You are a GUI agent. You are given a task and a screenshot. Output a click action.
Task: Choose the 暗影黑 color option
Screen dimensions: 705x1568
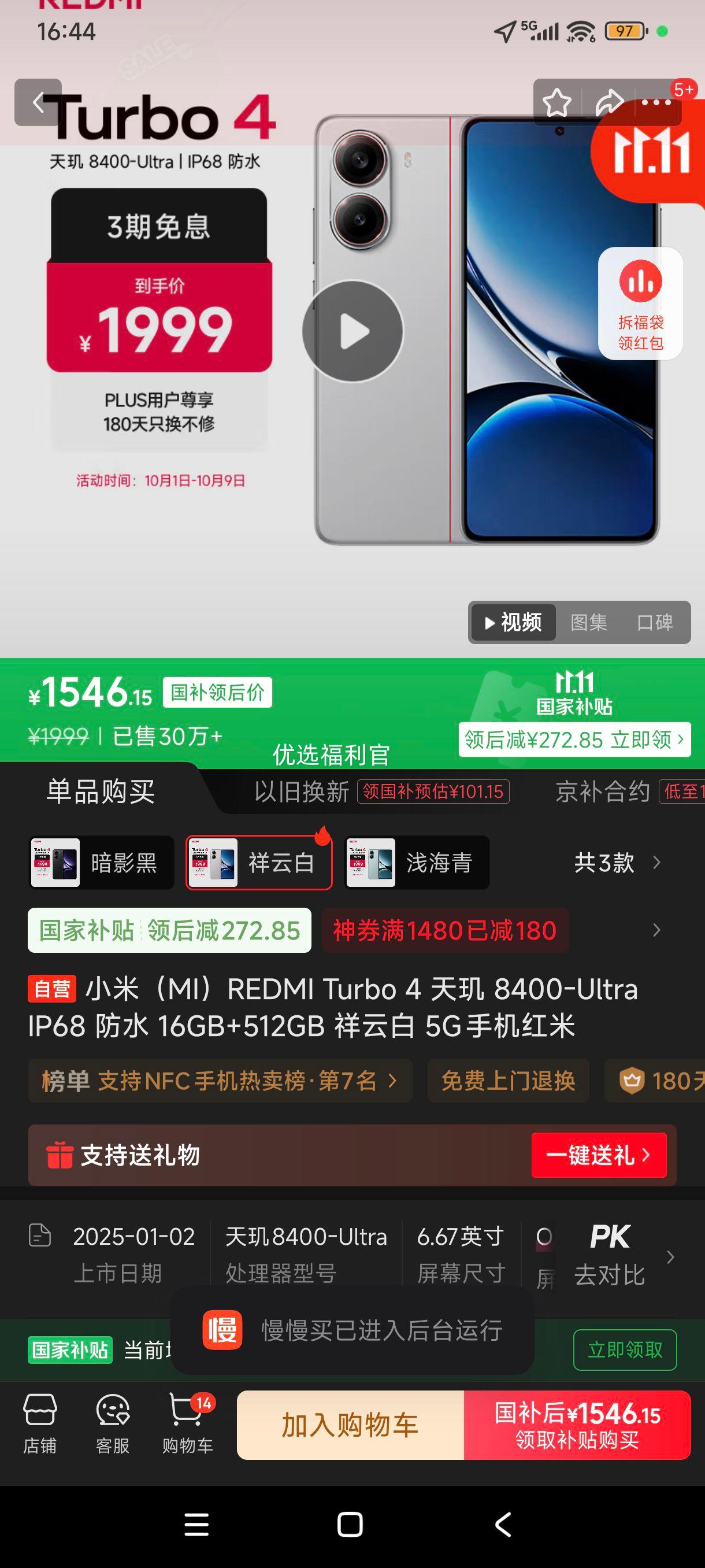[x=101, y=863]
